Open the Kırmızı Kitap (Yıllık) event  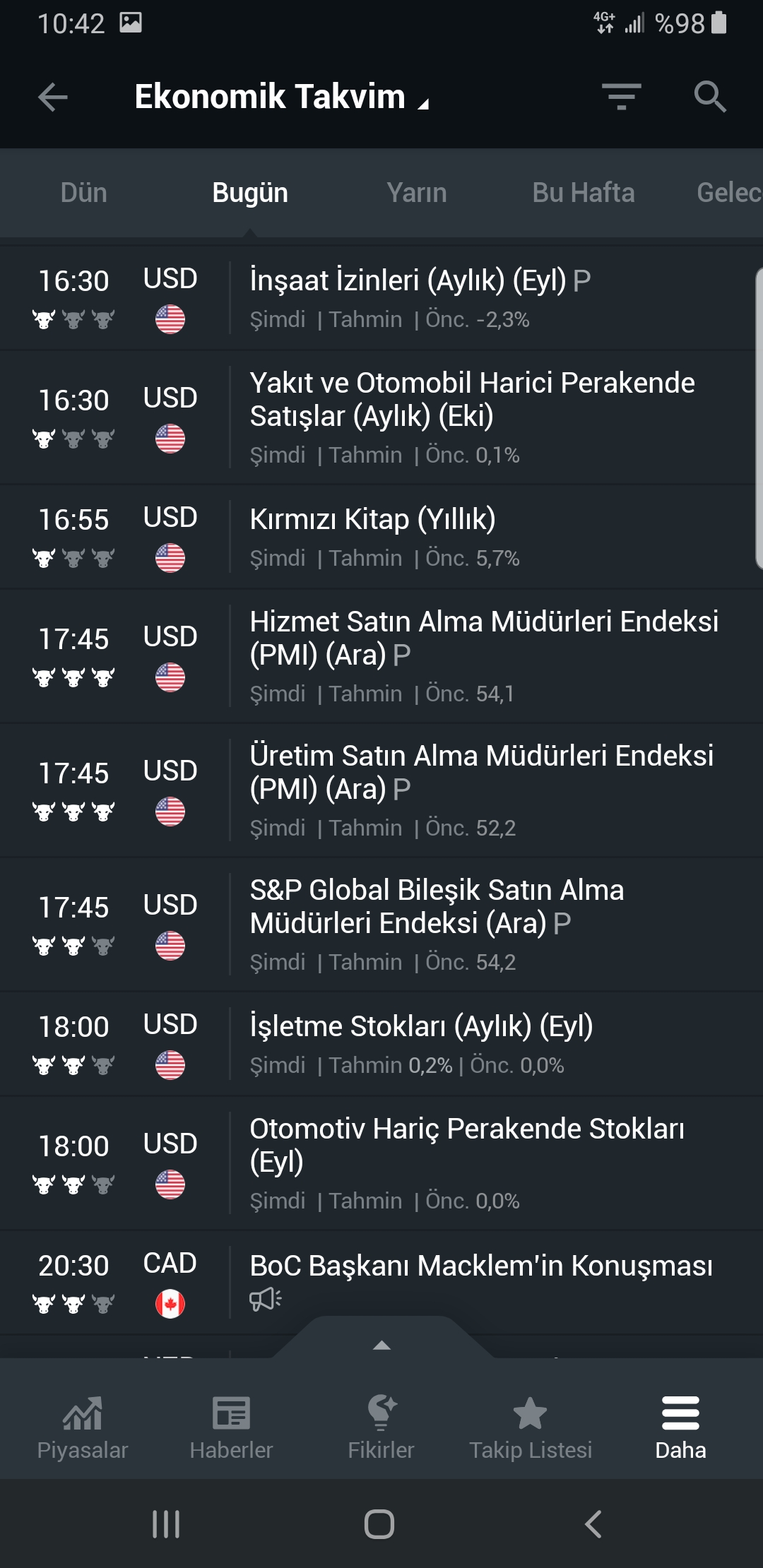pyautogui.click(x=372, y=519)
